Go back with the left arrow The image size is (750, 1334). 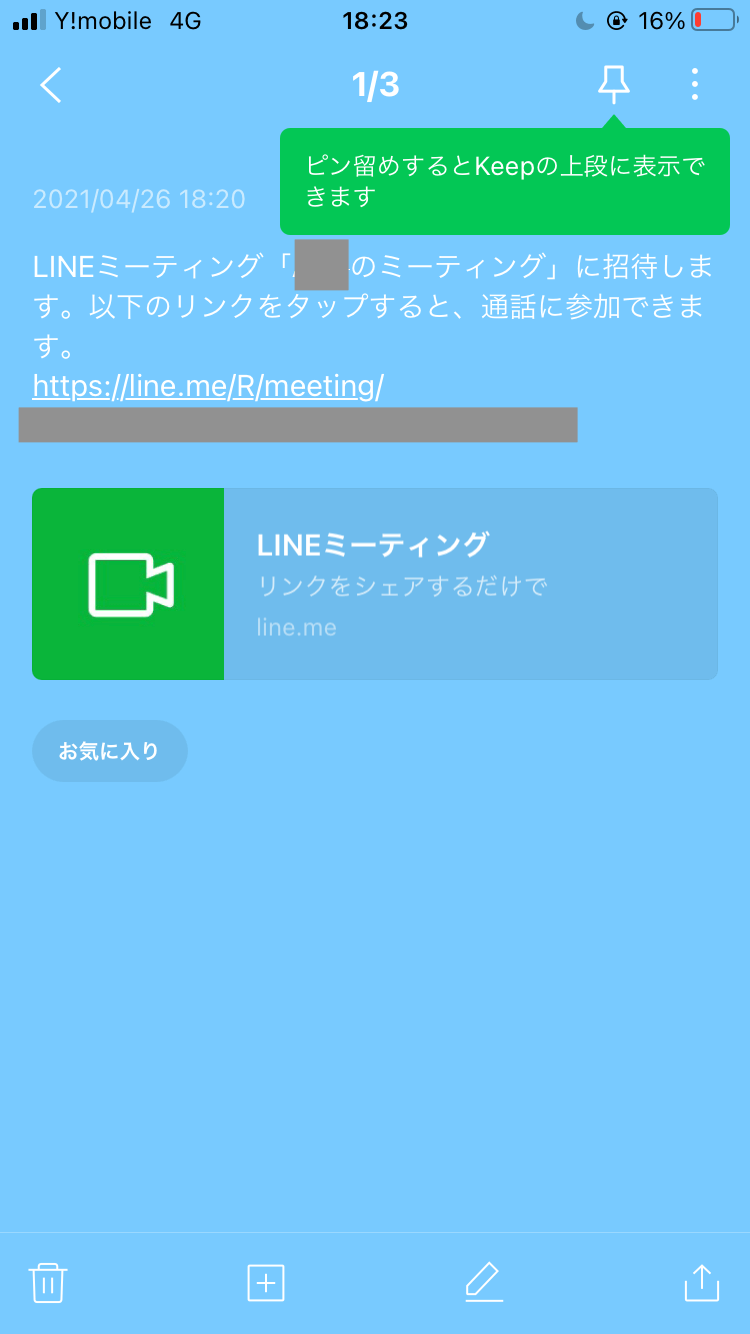click(x=51, y=85)
